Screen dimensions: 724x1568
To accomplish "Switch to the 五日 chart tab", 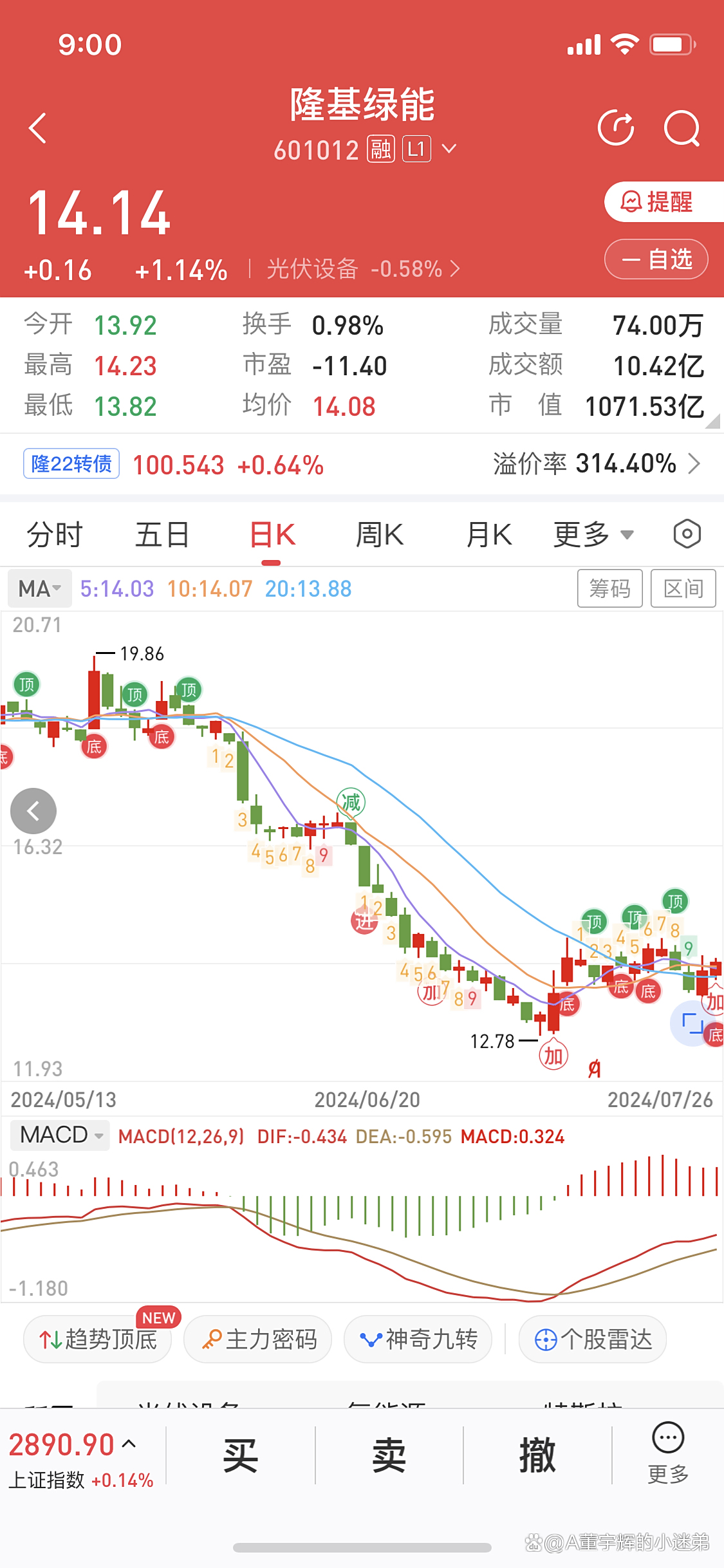I will point(162,535).
